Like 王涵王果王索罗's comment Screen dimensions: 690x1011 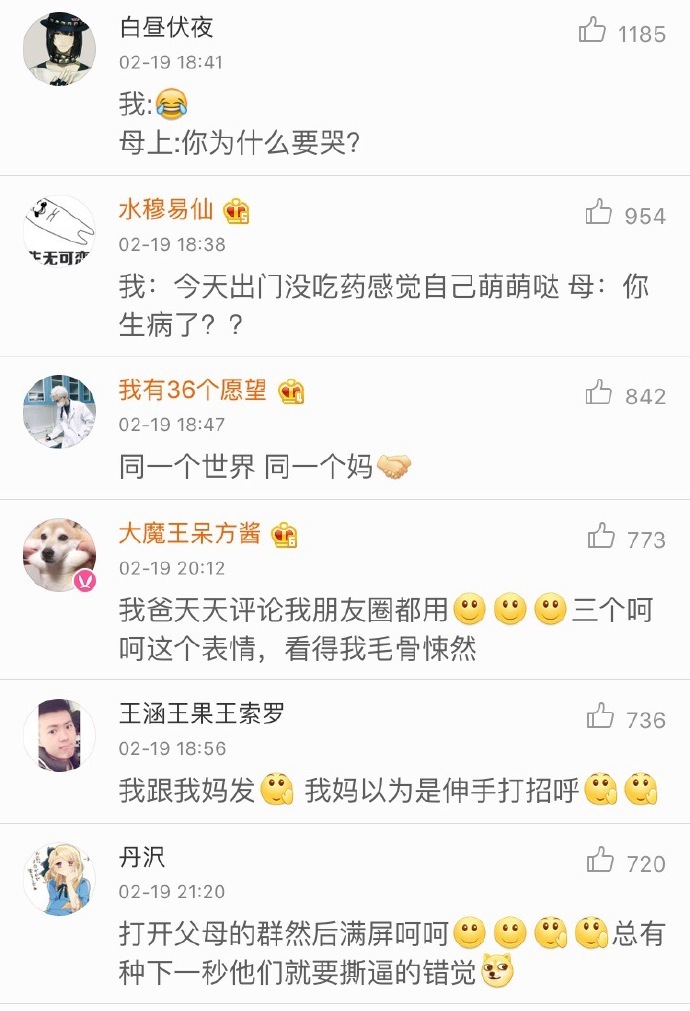600,717
